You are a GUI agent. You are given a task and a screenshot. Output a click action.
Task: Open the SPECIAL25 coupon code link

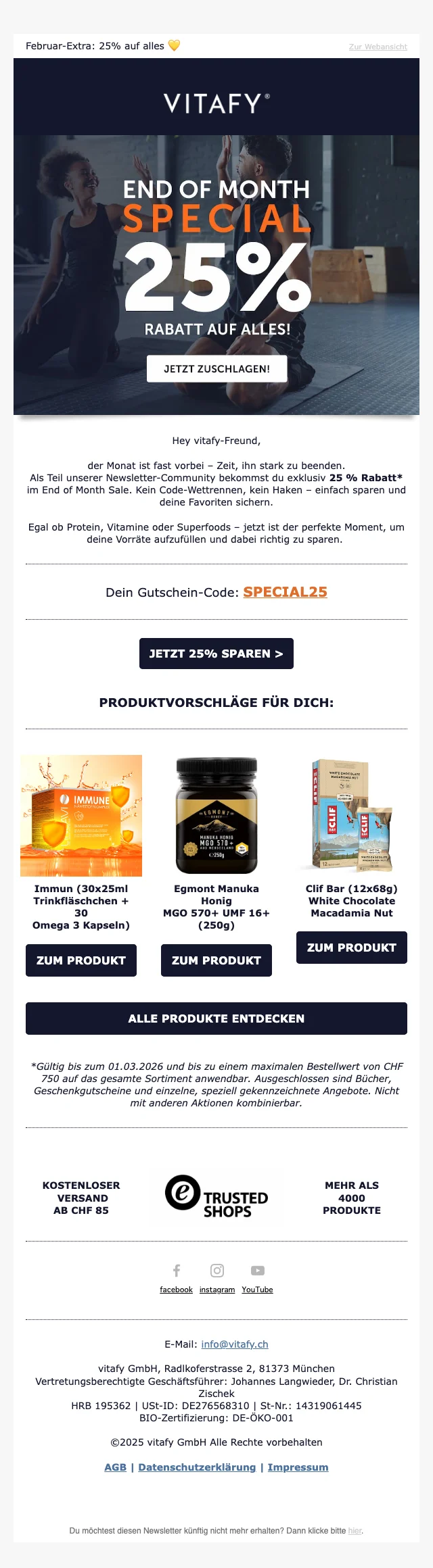285,592
